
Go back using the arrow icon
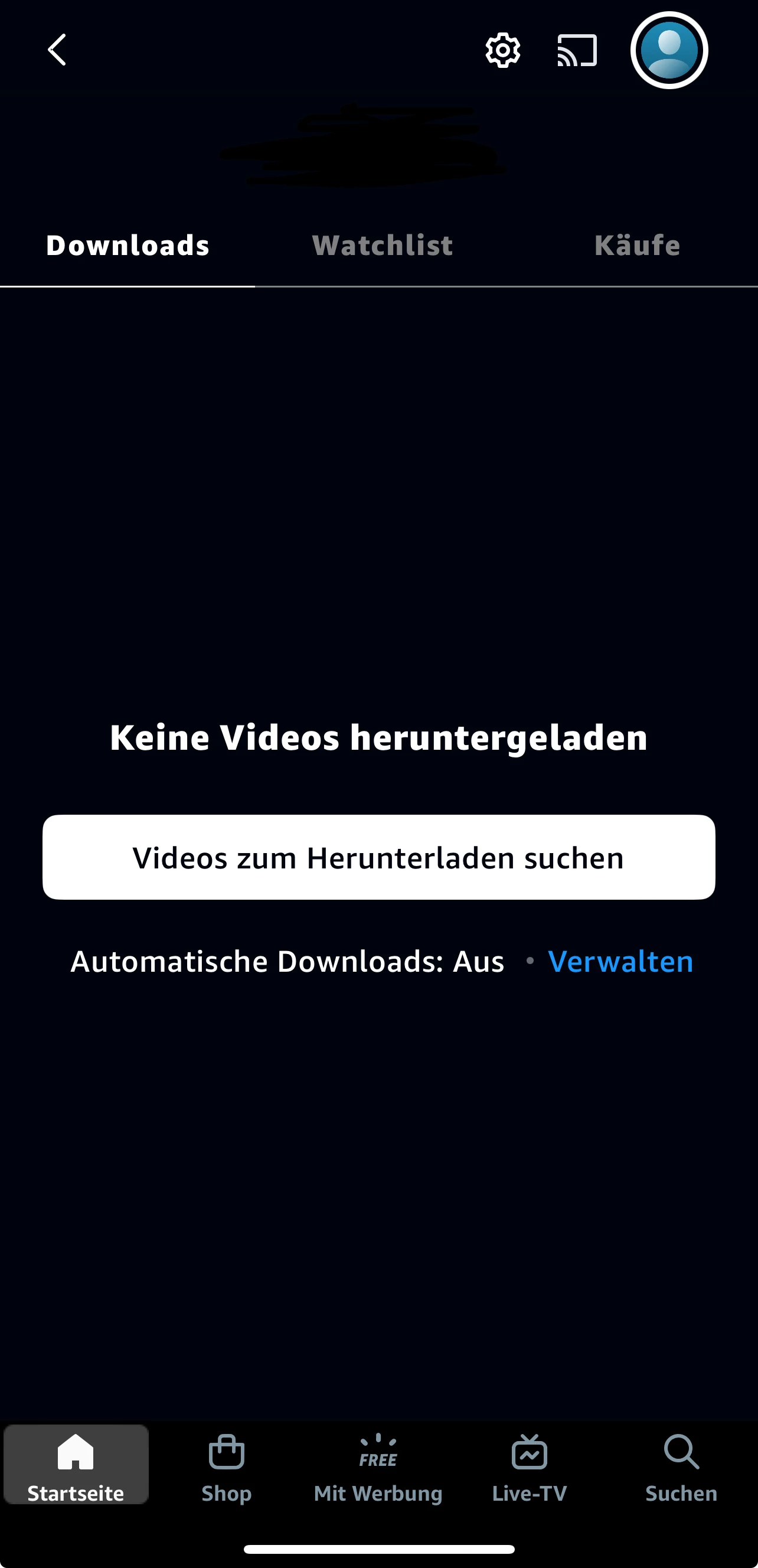(57, 50)
